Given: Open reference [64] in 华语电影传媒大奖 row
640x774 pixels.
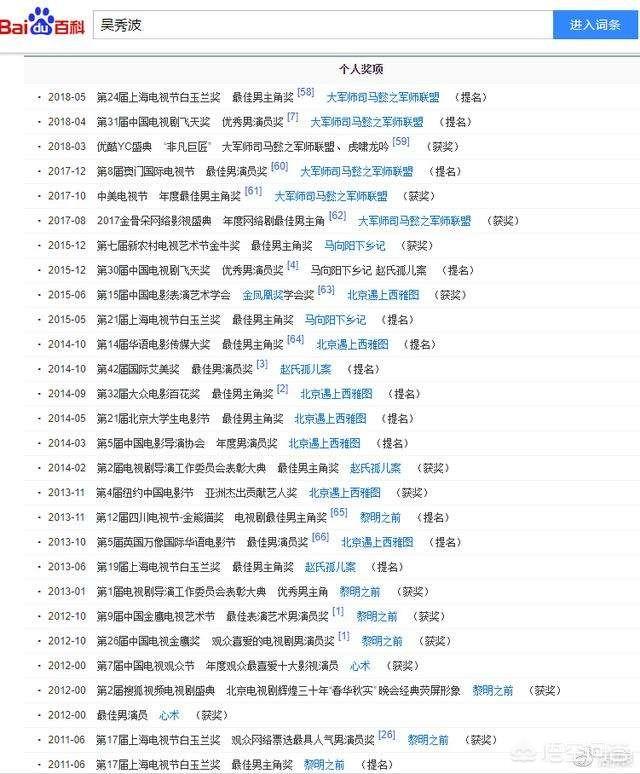Looking at the screenshot, I should pos(295,339).
